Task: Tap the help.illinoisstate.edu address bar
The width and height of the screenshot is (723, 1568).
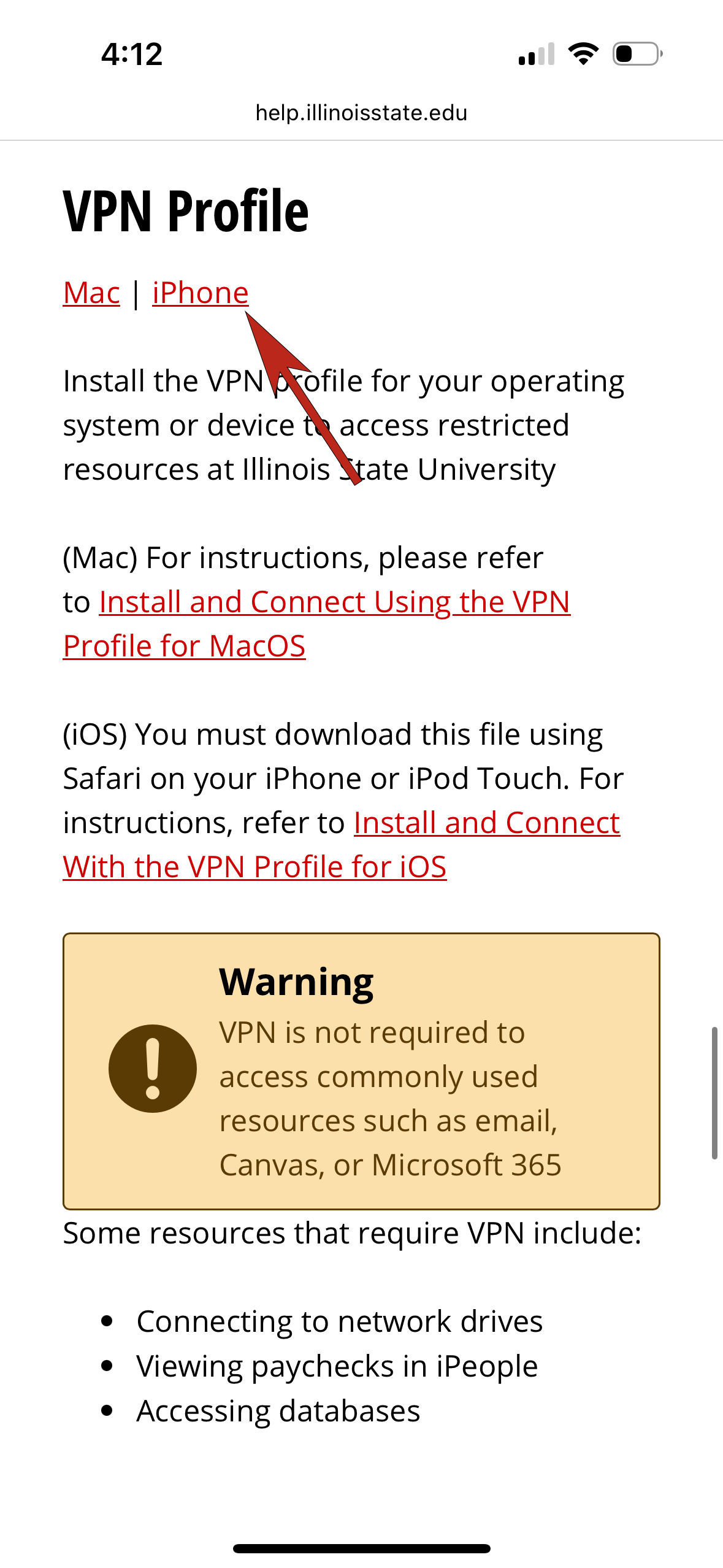Action: [361, 113]
